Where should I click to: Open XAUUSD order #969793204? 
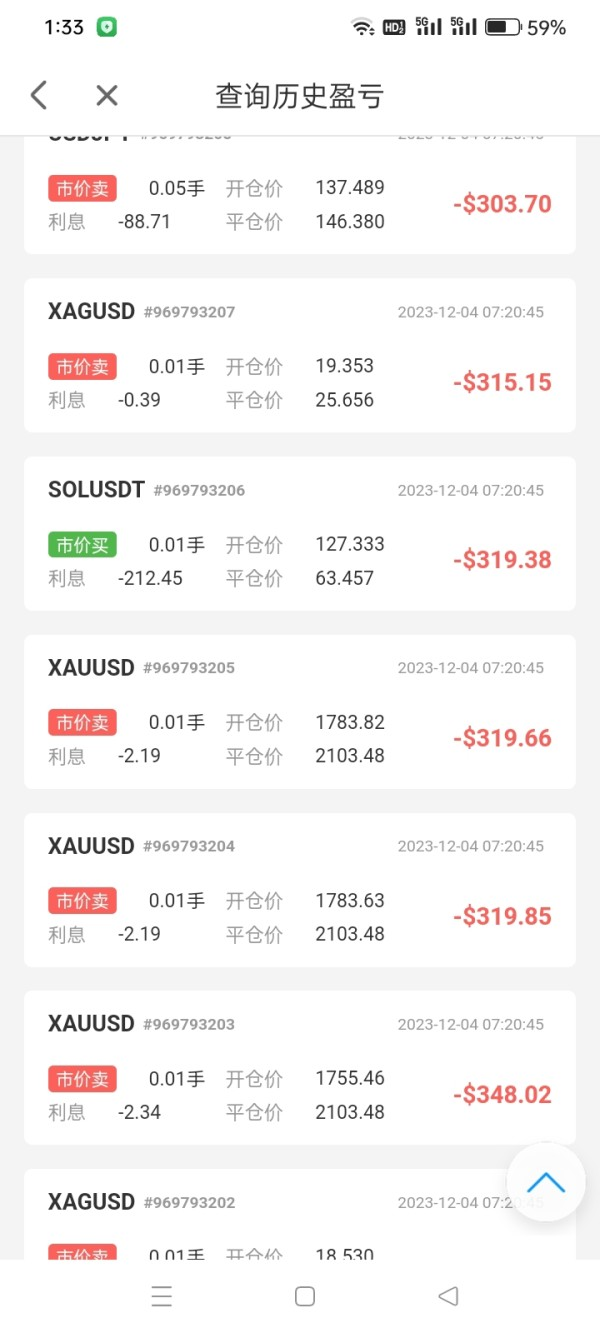pyautogui.click(x=299, y=889)
